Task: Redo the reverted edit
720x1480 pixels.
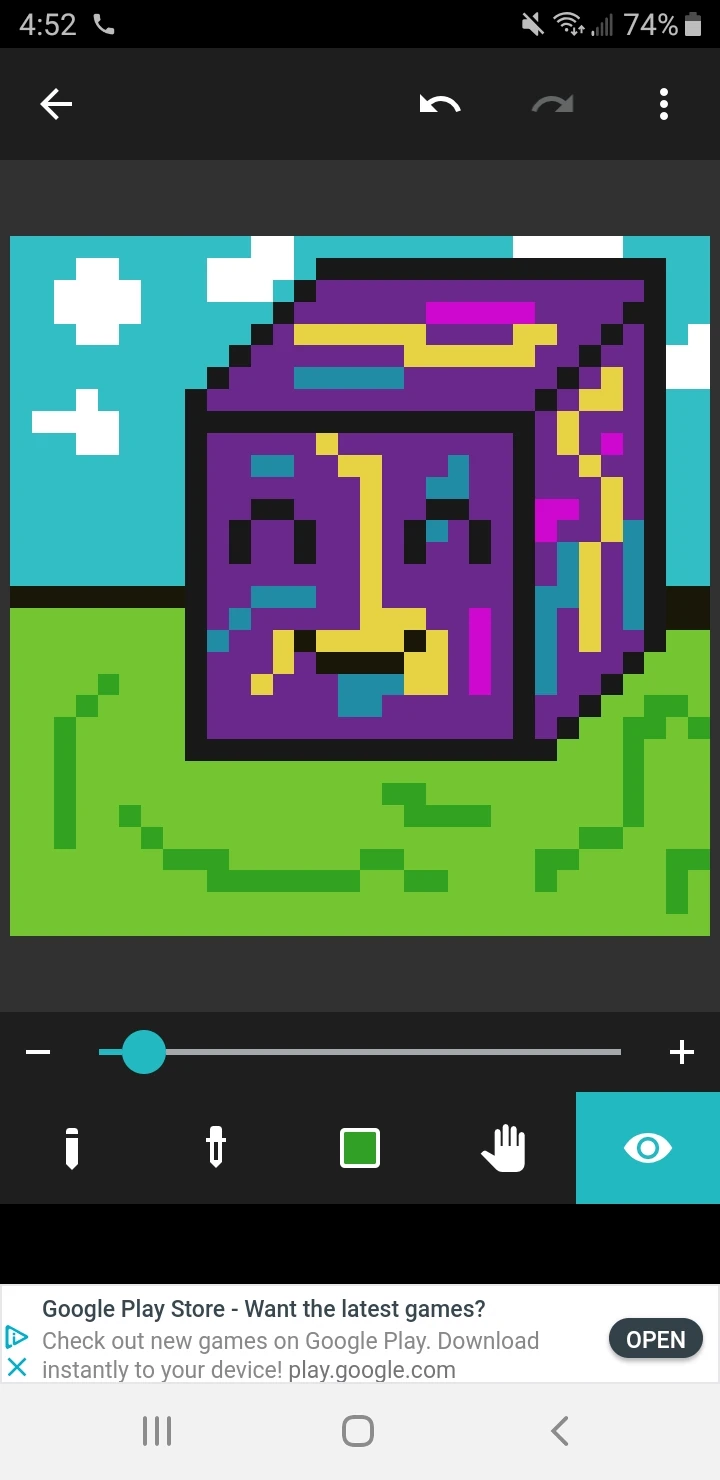Action: click(552, 104)
